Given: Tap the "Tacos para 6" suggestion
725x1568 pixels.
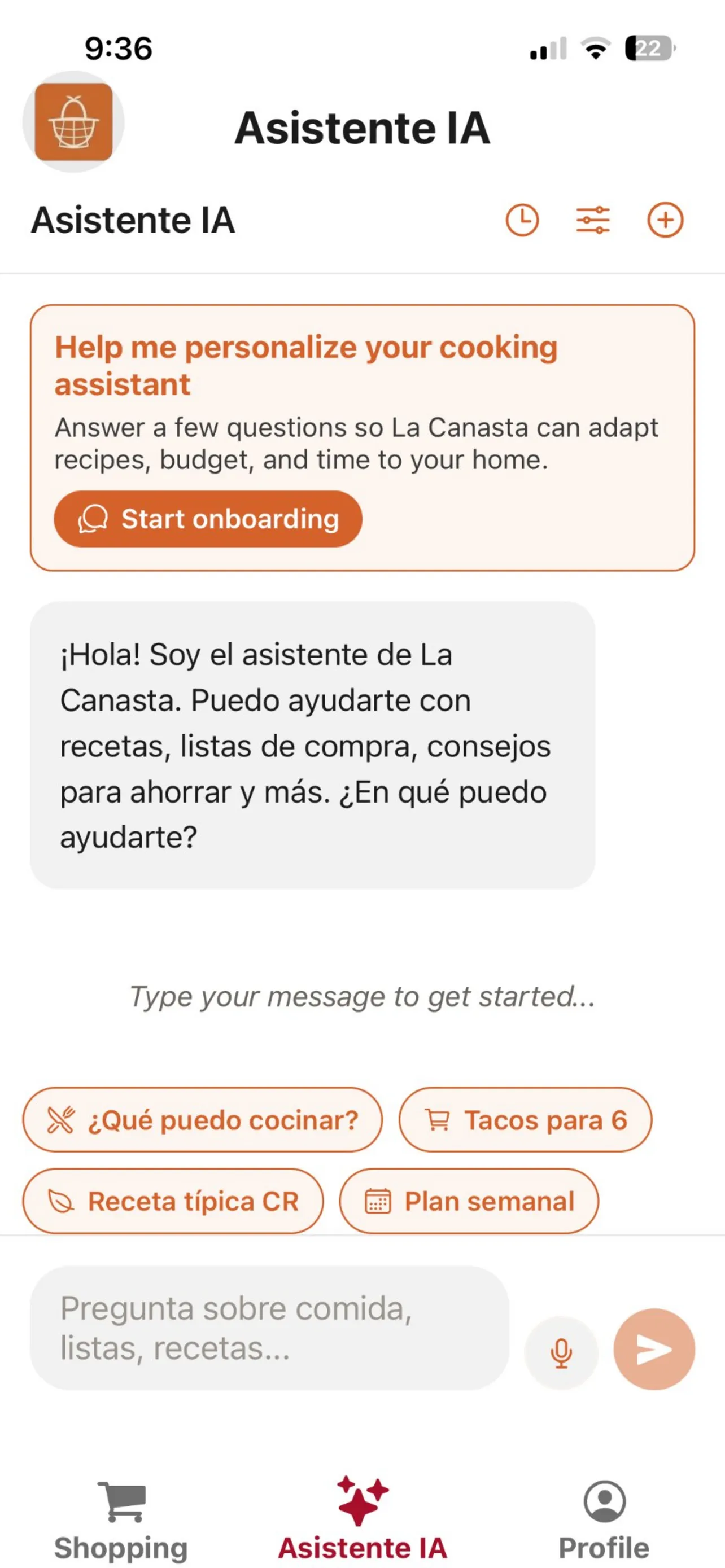Looking at the screenshot, I should click(526, 1120).
